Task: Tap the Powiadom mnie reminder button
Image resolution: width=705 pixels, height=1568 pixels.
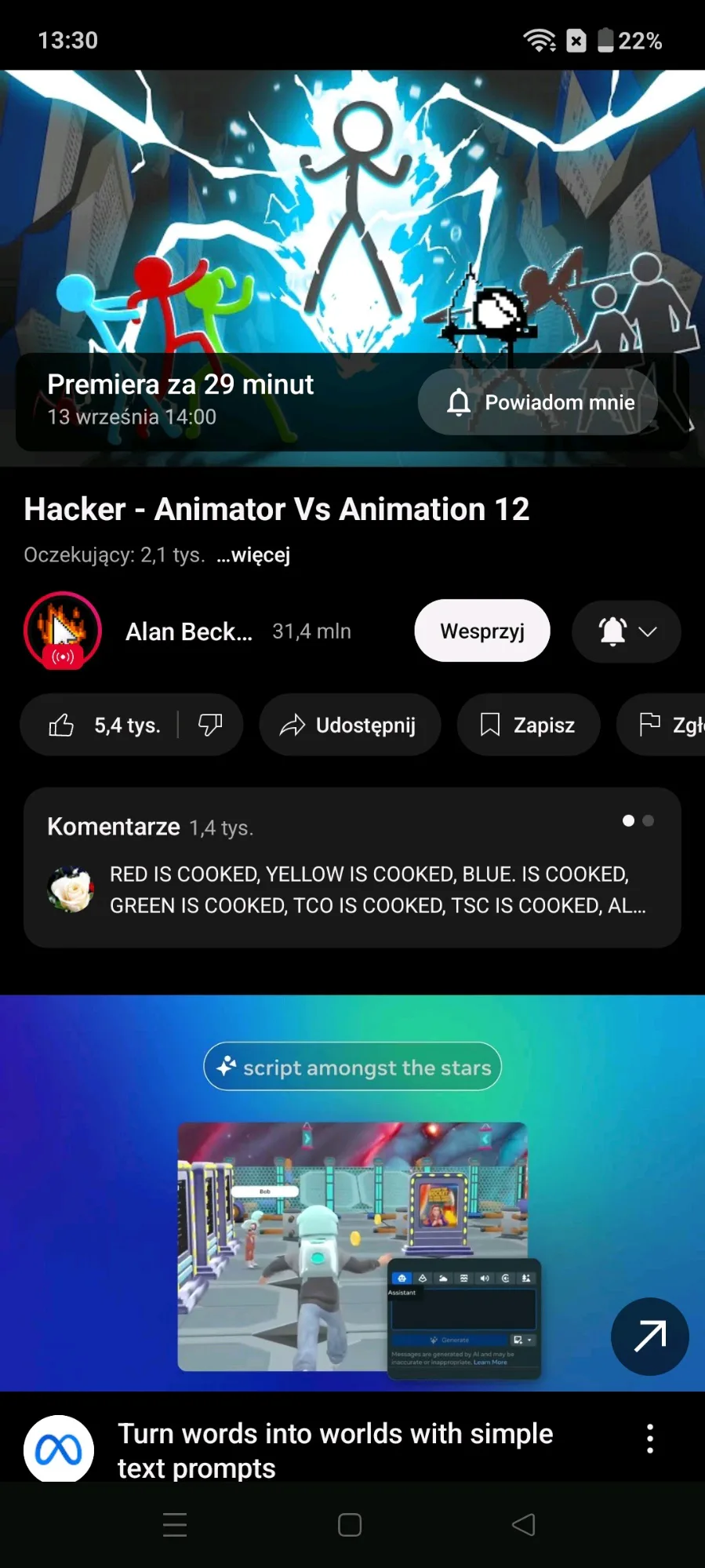Action: pos(538,402)
